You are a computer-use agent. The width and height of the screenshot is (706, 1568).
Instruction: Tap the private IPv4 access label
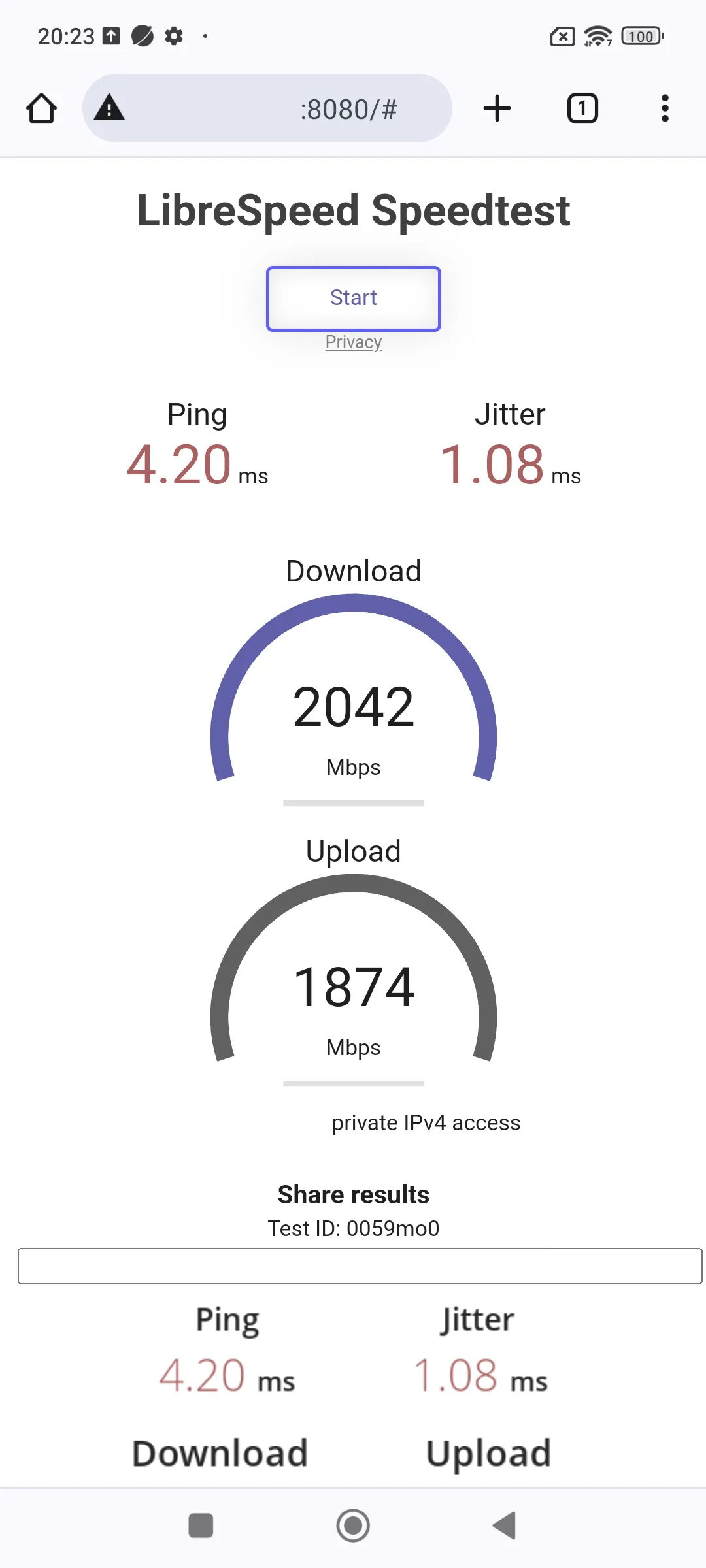[426, 1122]
